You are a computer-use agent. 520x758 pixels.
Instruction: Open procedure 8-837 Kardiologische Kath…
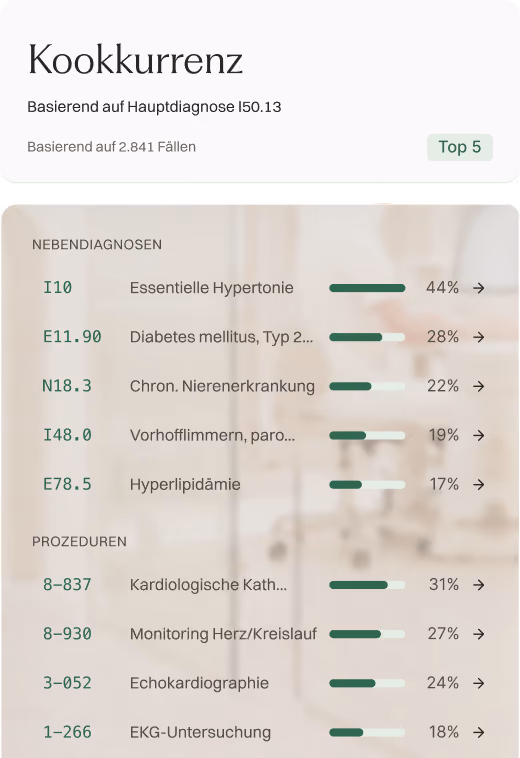coord(260,585)
